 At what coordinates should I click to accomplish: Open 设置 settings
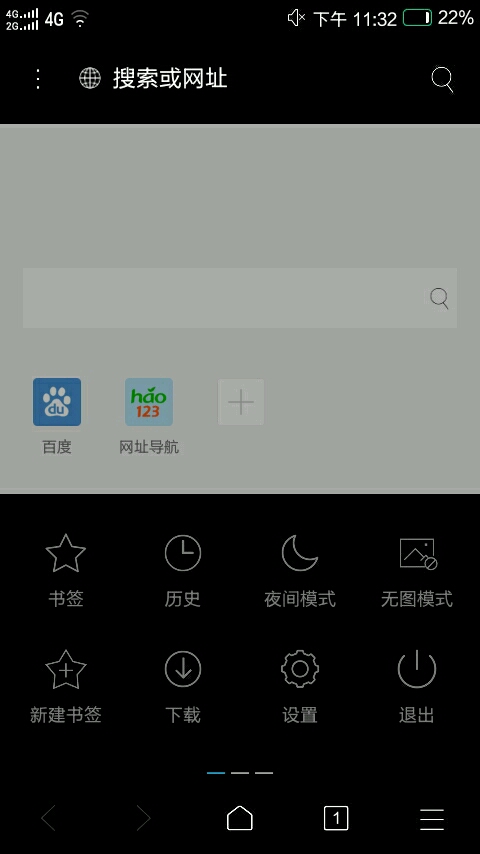point(300,686)
